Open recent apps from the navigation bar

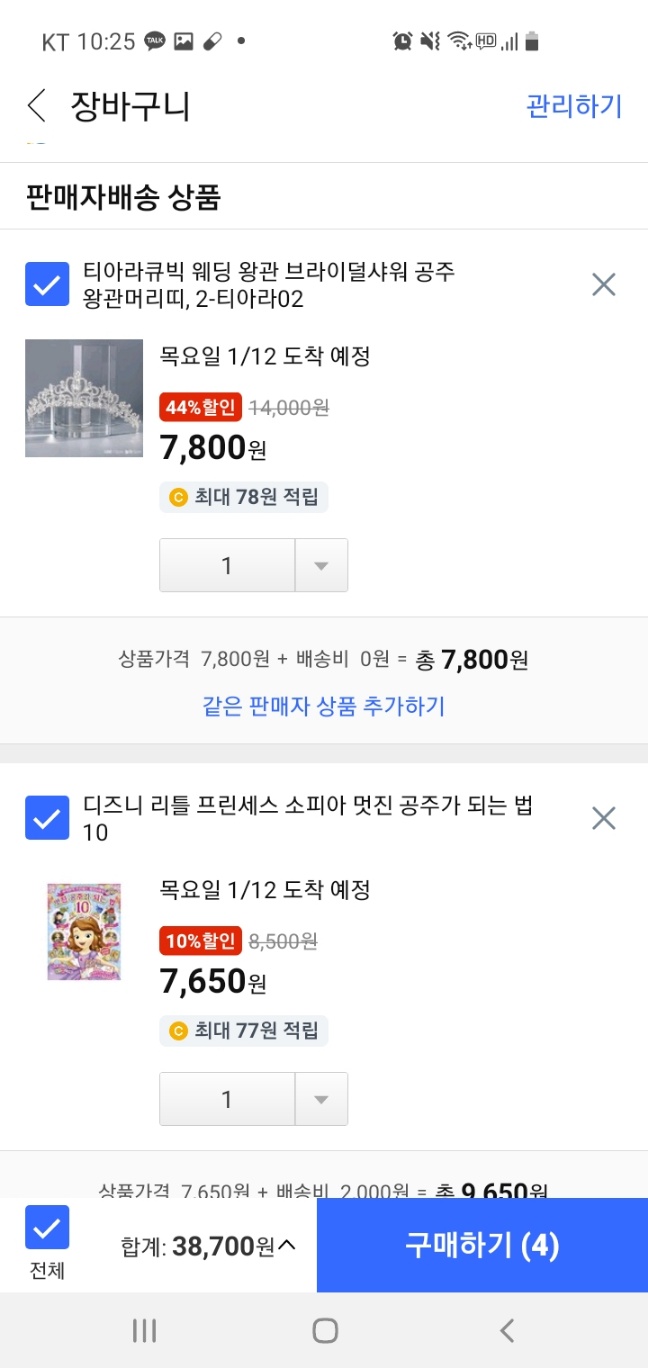point(145,1330)
